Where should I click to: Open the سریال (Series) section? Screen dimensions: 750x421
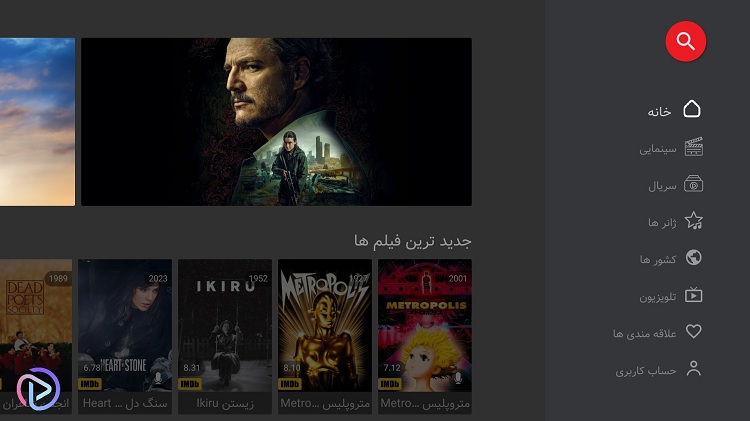point(675,185)
